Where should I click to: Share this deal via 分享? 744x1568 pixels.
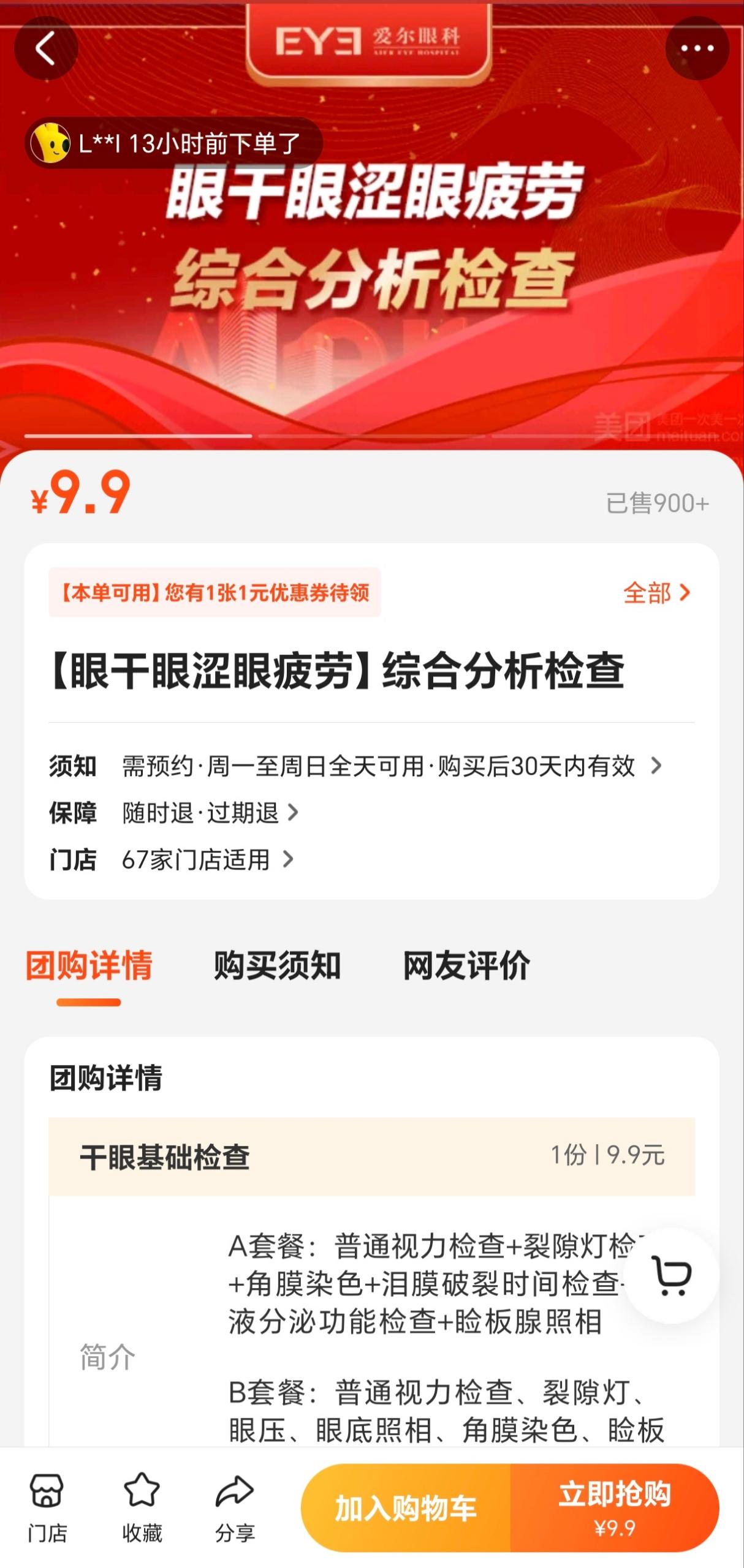(x=235, y=1507)
